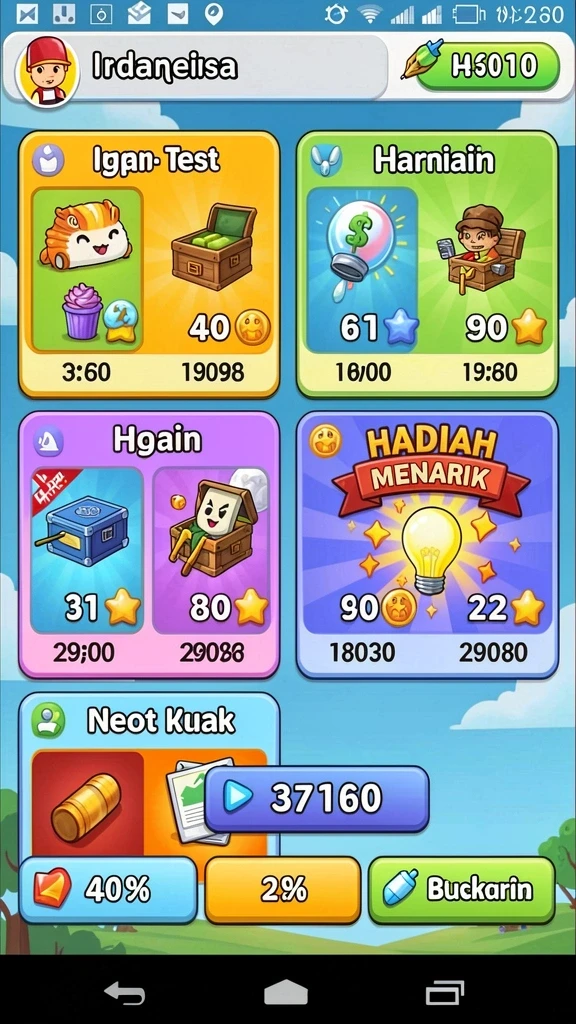Image resolution: width=576 pixels, height=1024 pixels.
Task: Tap the orange 2% button
Action: [x=283, y=889]
